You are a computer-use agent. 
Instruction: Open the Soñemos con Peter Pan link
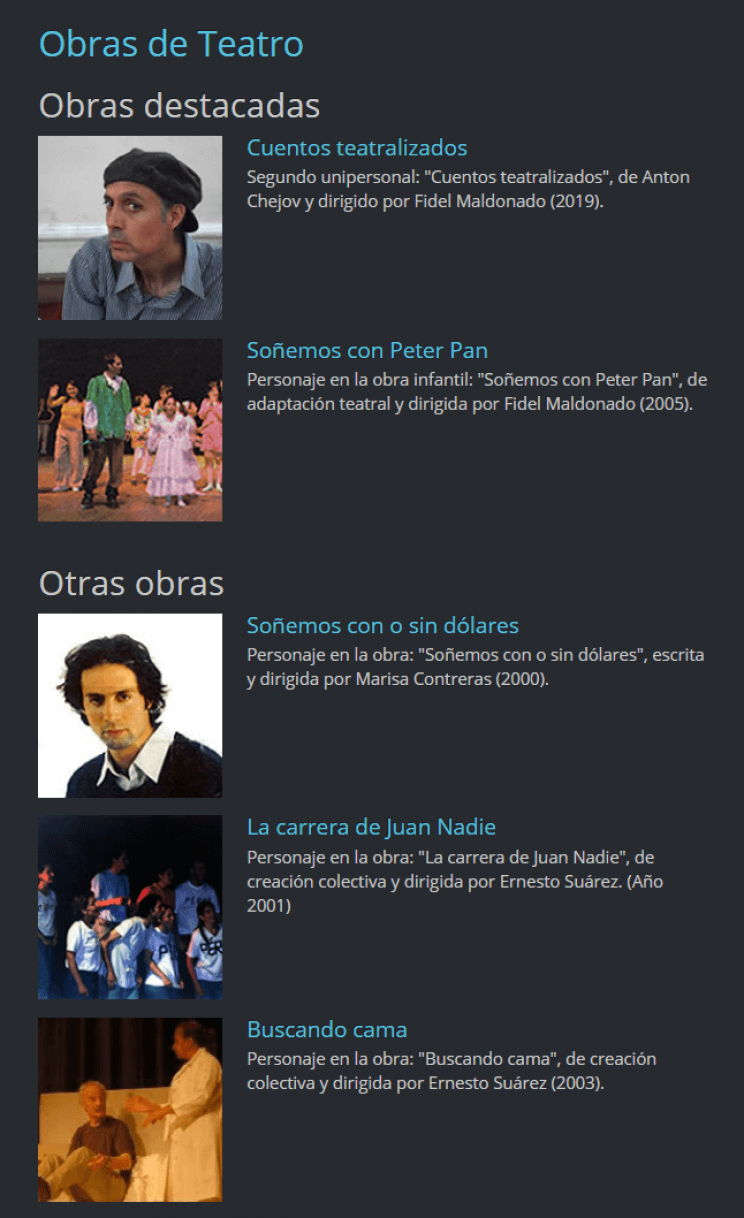coord(367,351)
